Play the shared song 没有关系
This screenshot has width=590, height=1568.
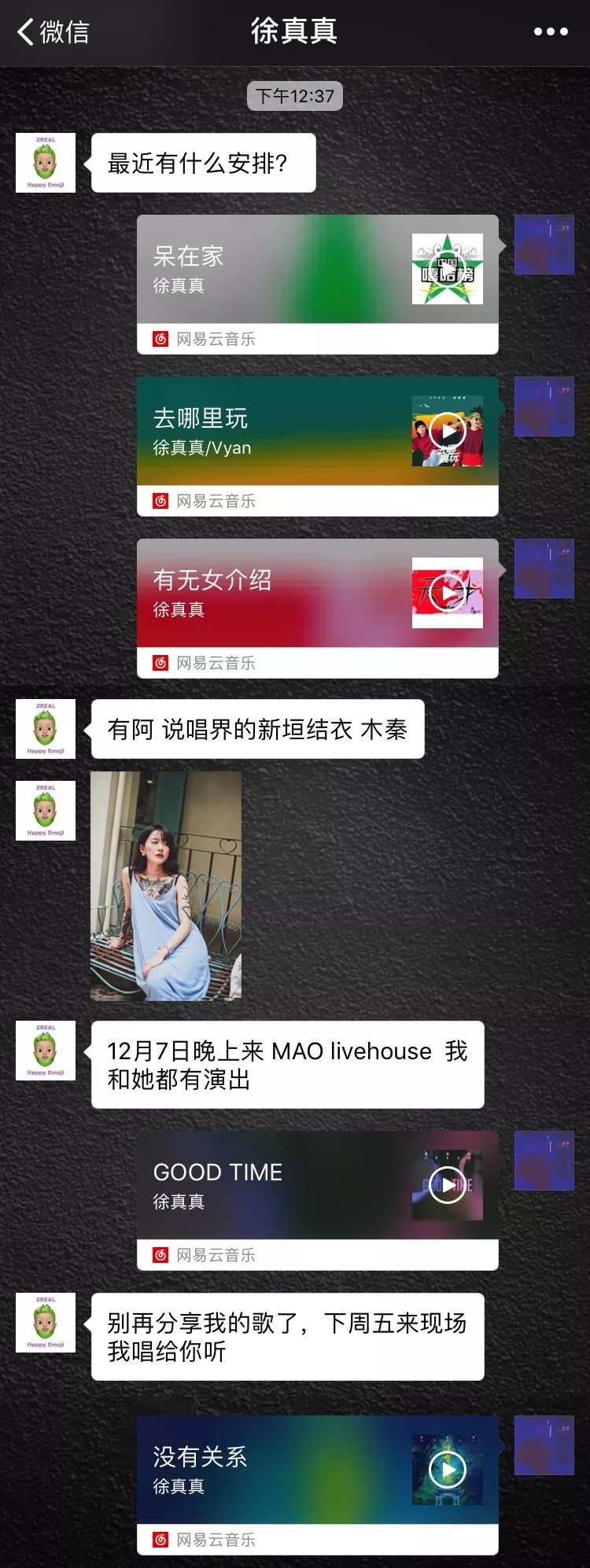click(448, 1470)
